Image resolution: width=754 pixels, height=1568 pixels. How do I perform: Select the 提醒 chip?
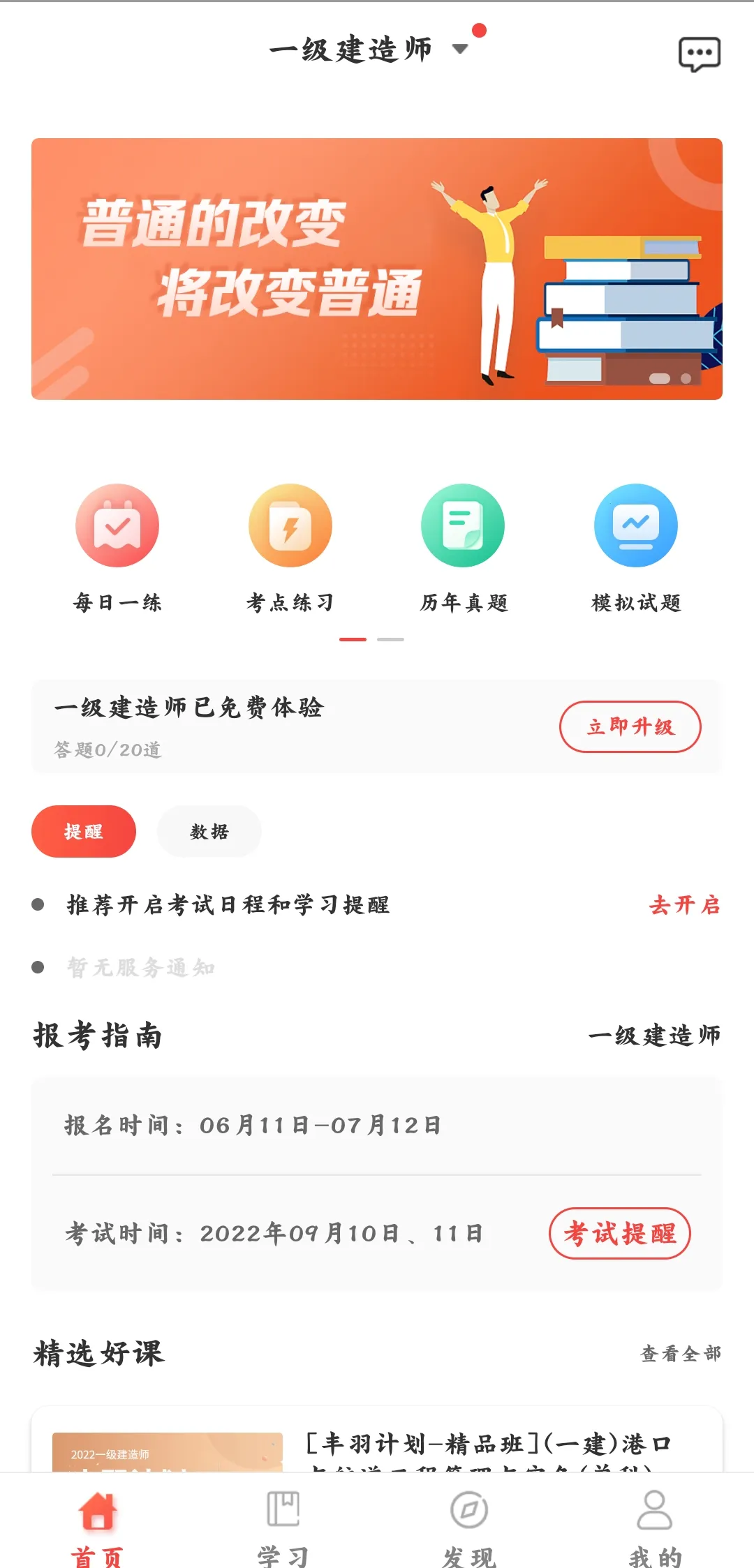pos(84,831)
